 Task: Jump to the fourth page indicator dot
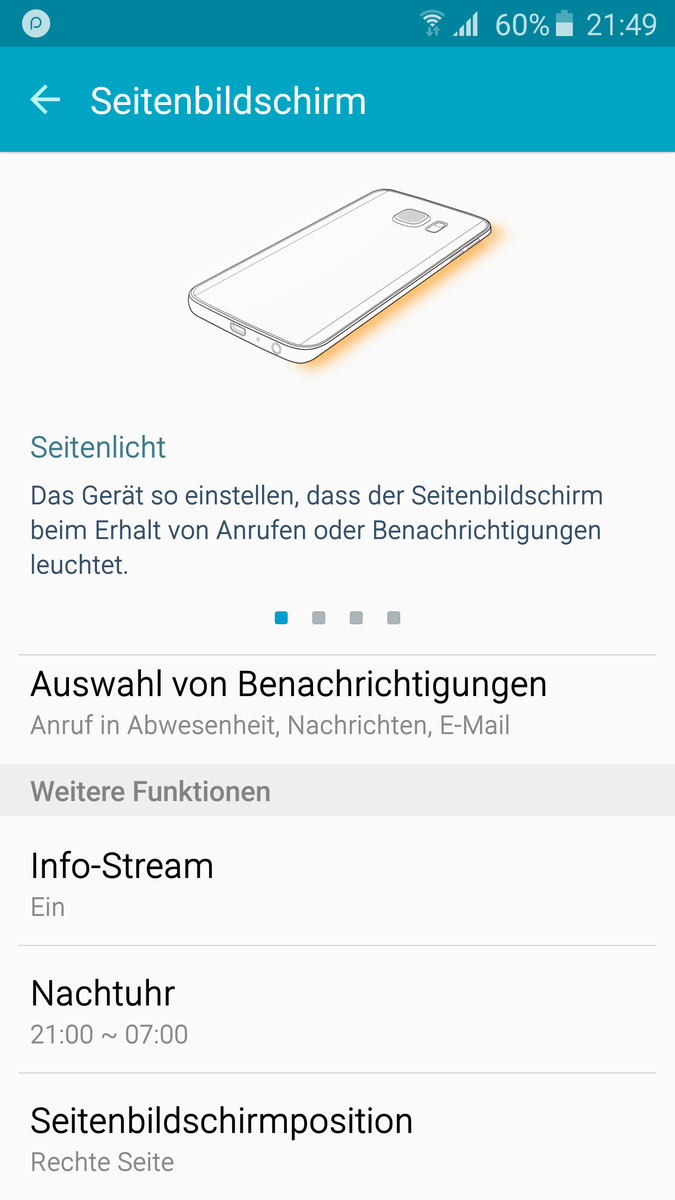(x=394, y=618)
